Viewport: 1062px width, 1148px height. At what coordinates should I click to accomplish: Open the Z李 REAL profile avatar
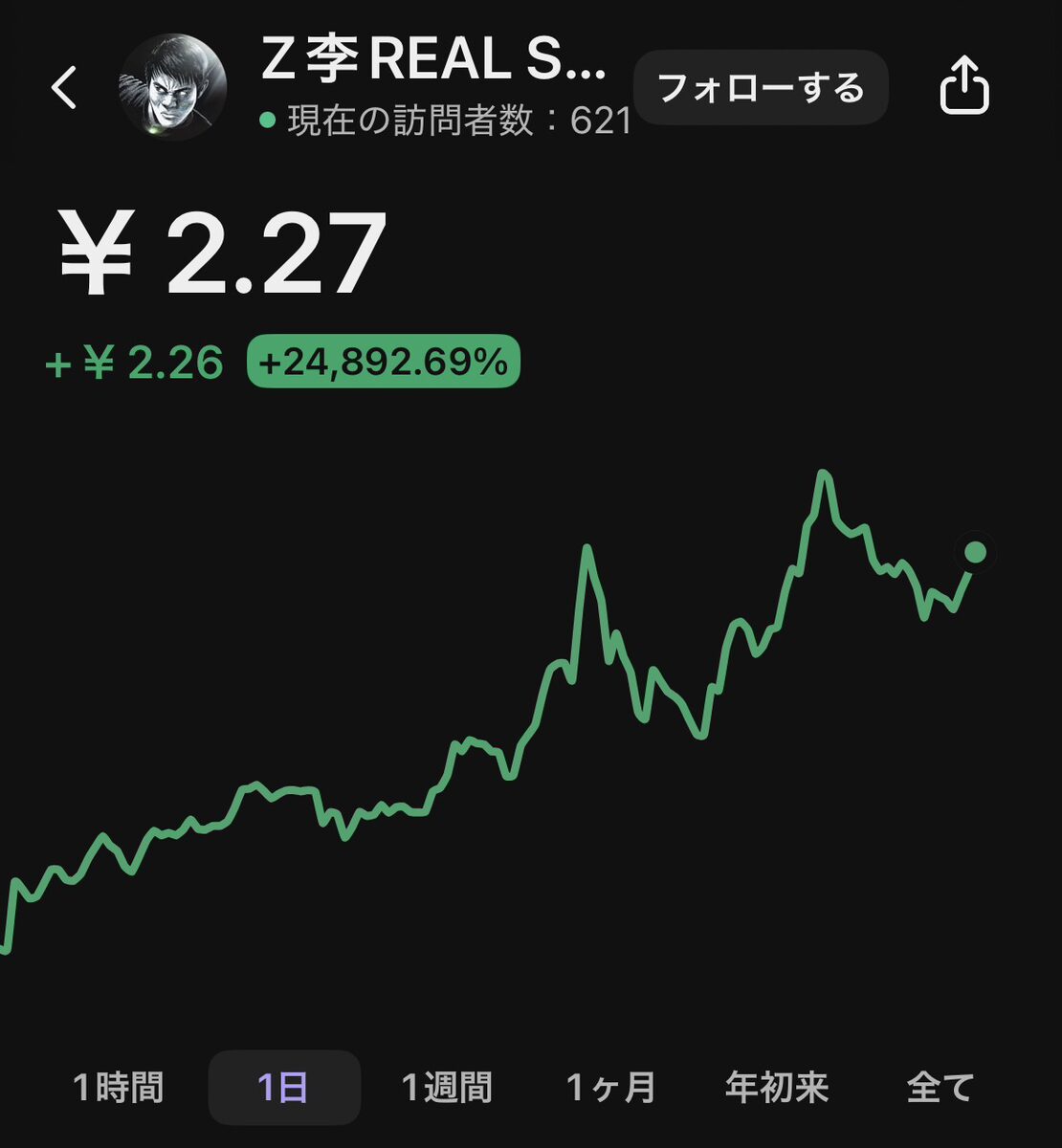[x=172, y=87]
